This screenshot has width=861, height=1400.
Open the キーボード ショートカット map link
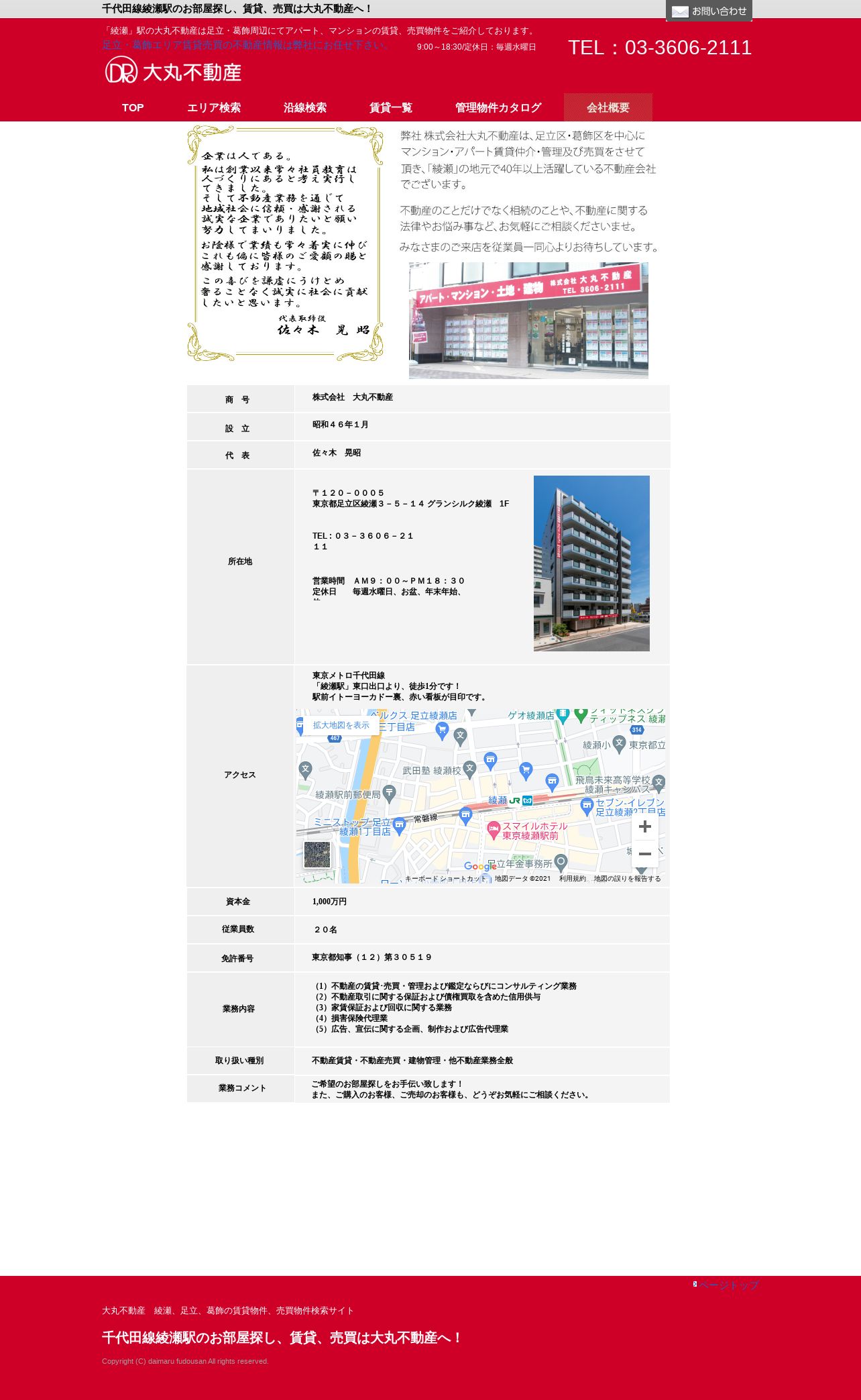point(445,879)
